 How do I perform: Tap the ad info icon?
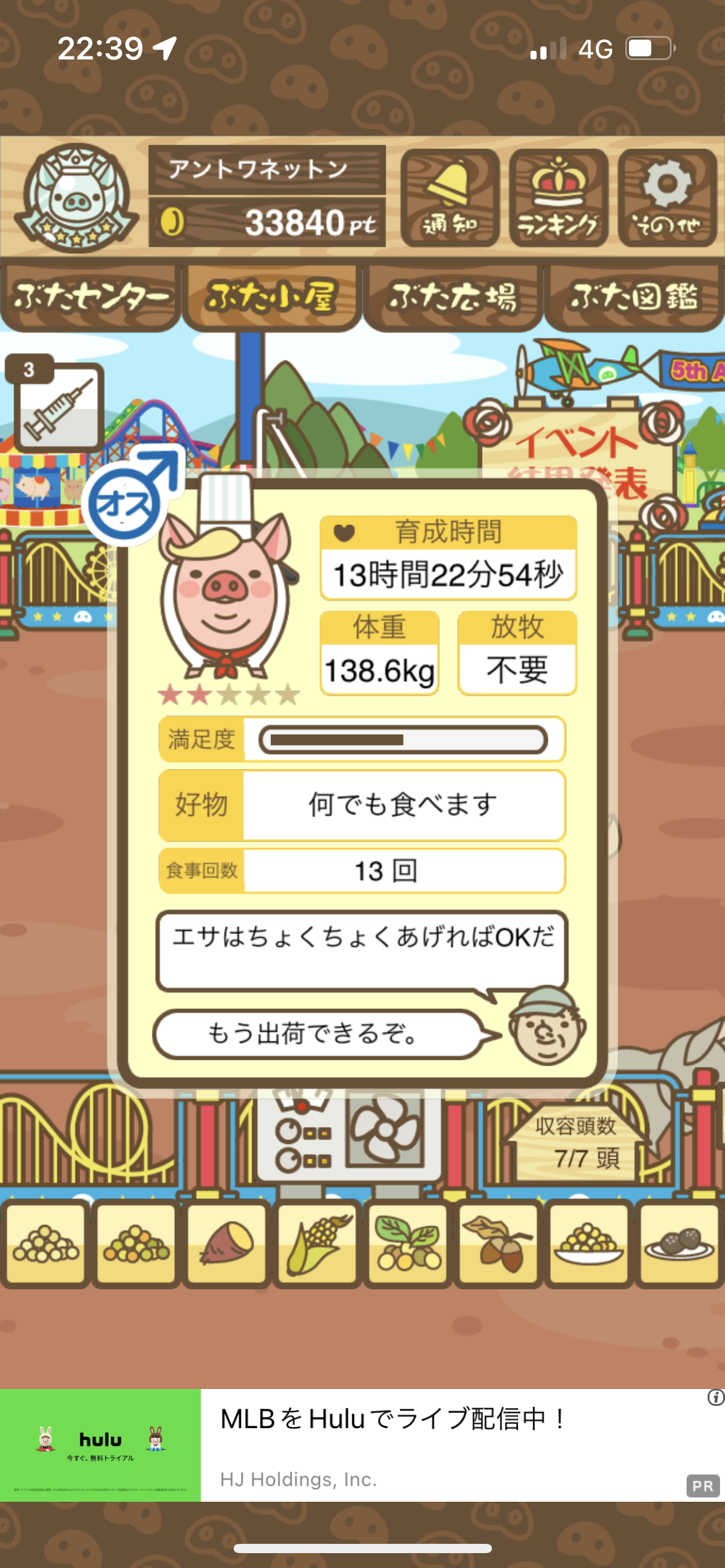pos(716,1398)
